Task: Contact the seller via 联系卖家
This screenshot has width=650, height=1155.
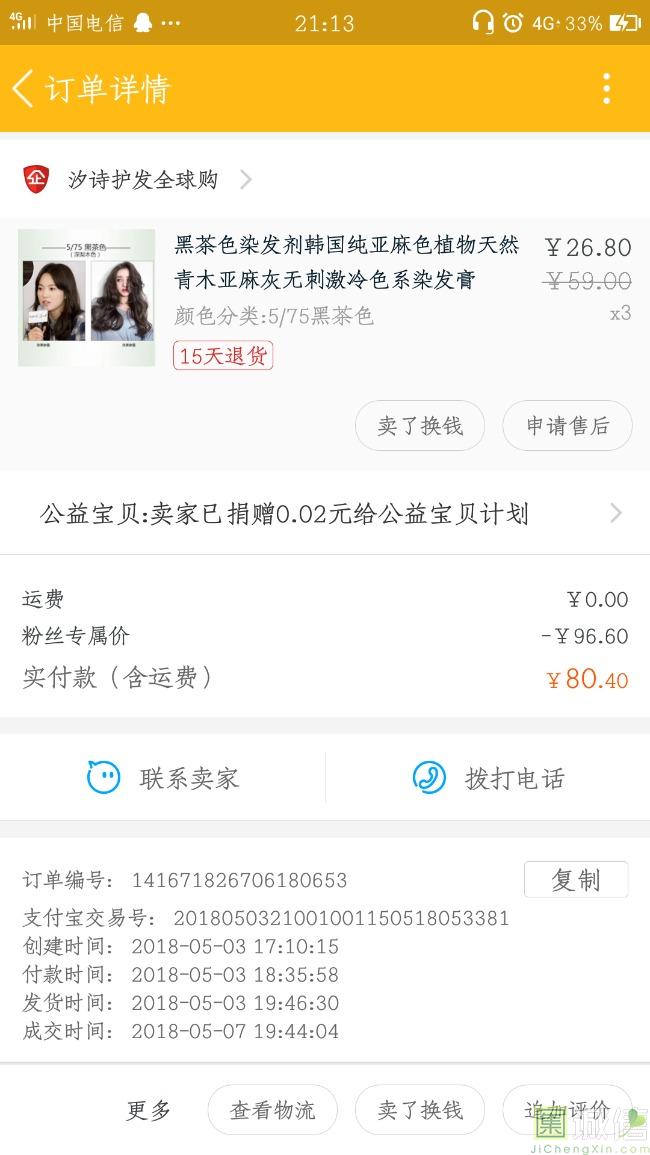Action: coord(163,778)
